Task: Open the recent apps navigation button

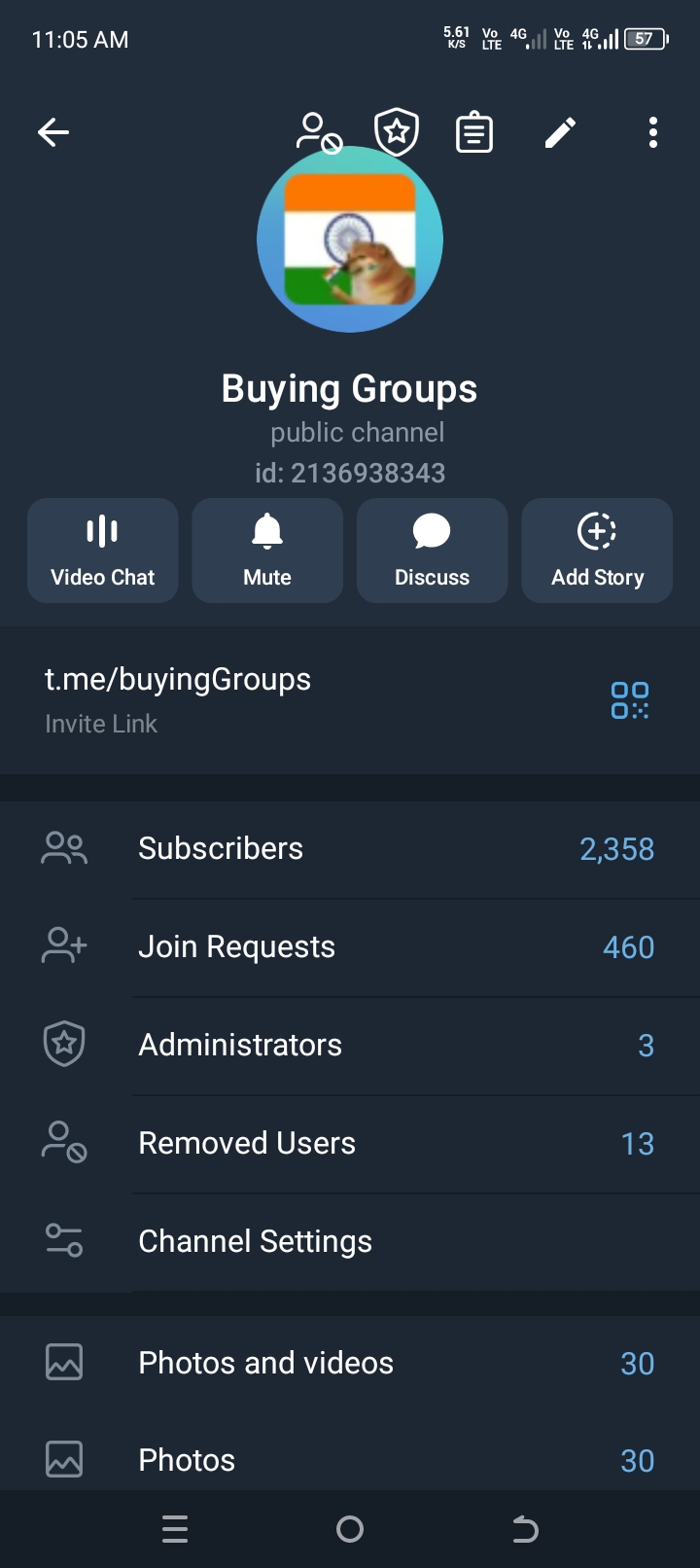Action: 175,1529
